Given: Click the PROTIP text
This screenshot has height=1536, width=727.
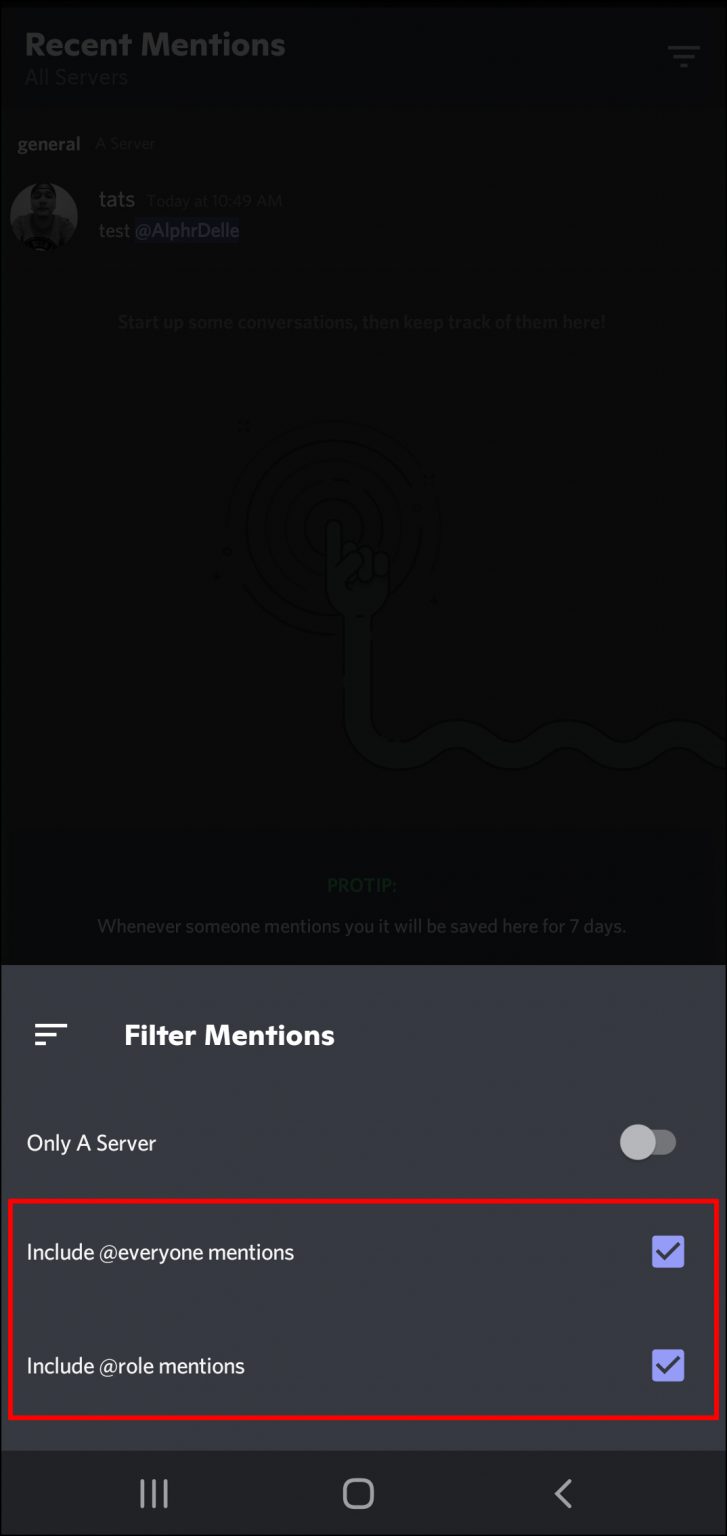Looking at the screenshot, I should coord(363,885).
